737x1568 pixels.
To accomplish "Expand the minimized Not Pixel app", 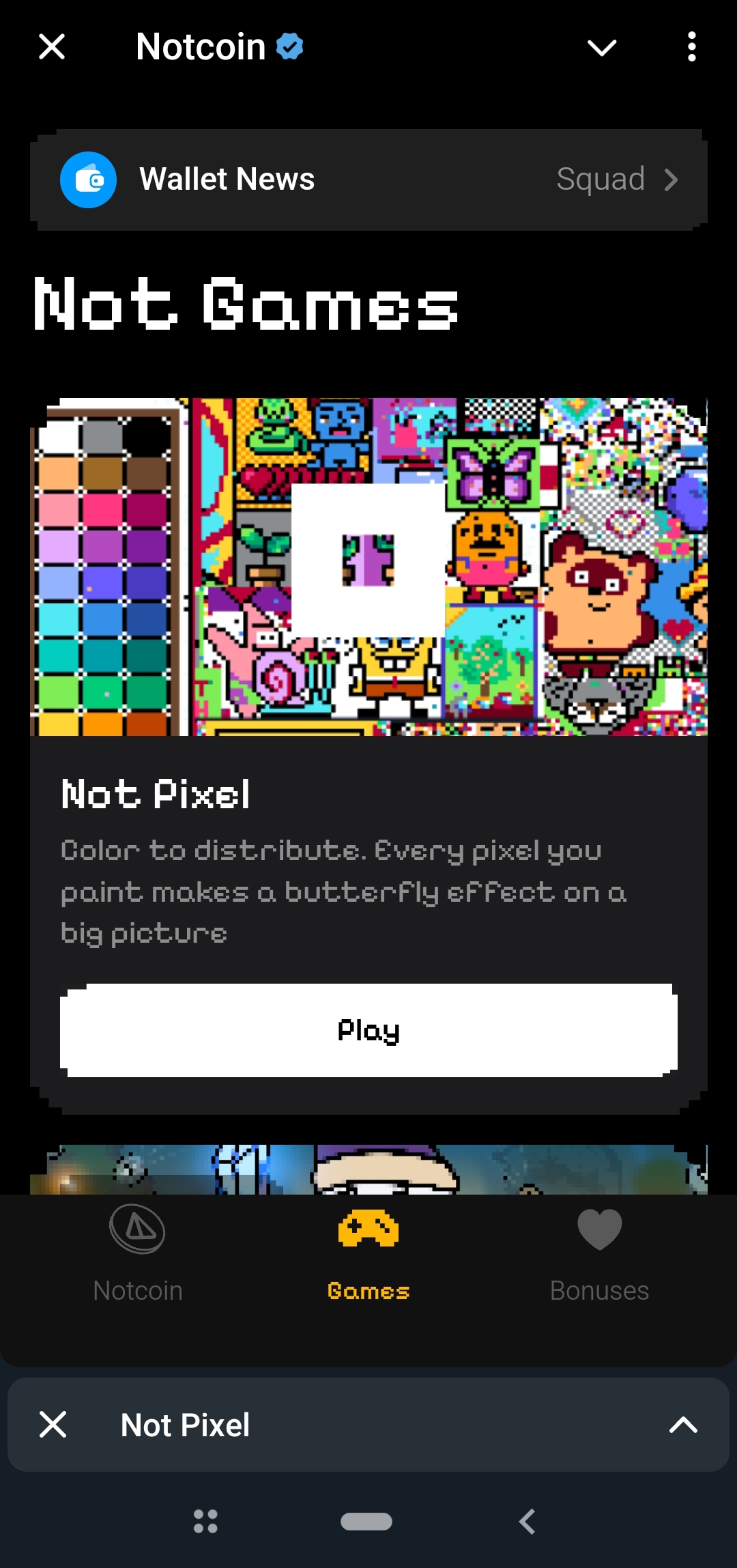I will pyautogui.click(x=682, y=1425).
